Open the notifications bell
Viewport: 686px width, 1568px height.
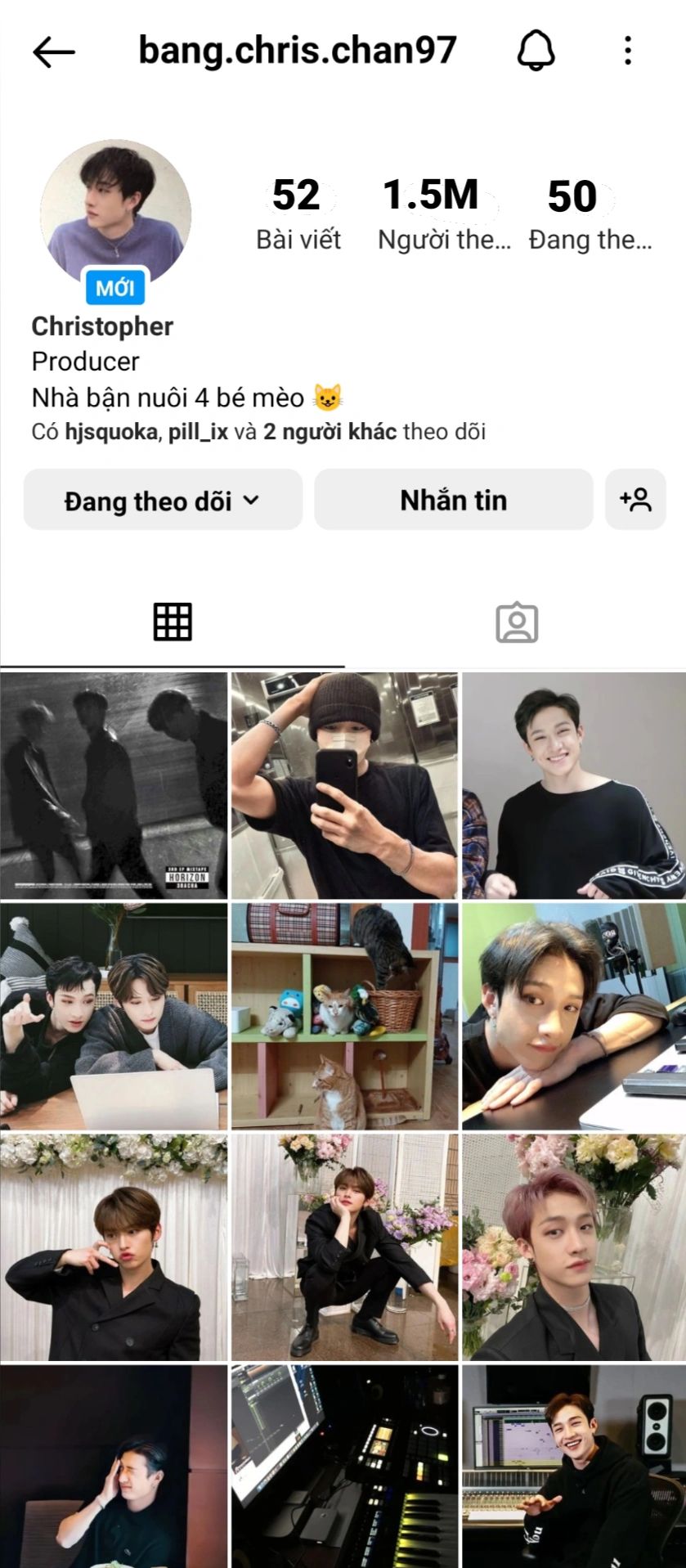(536, 51)
